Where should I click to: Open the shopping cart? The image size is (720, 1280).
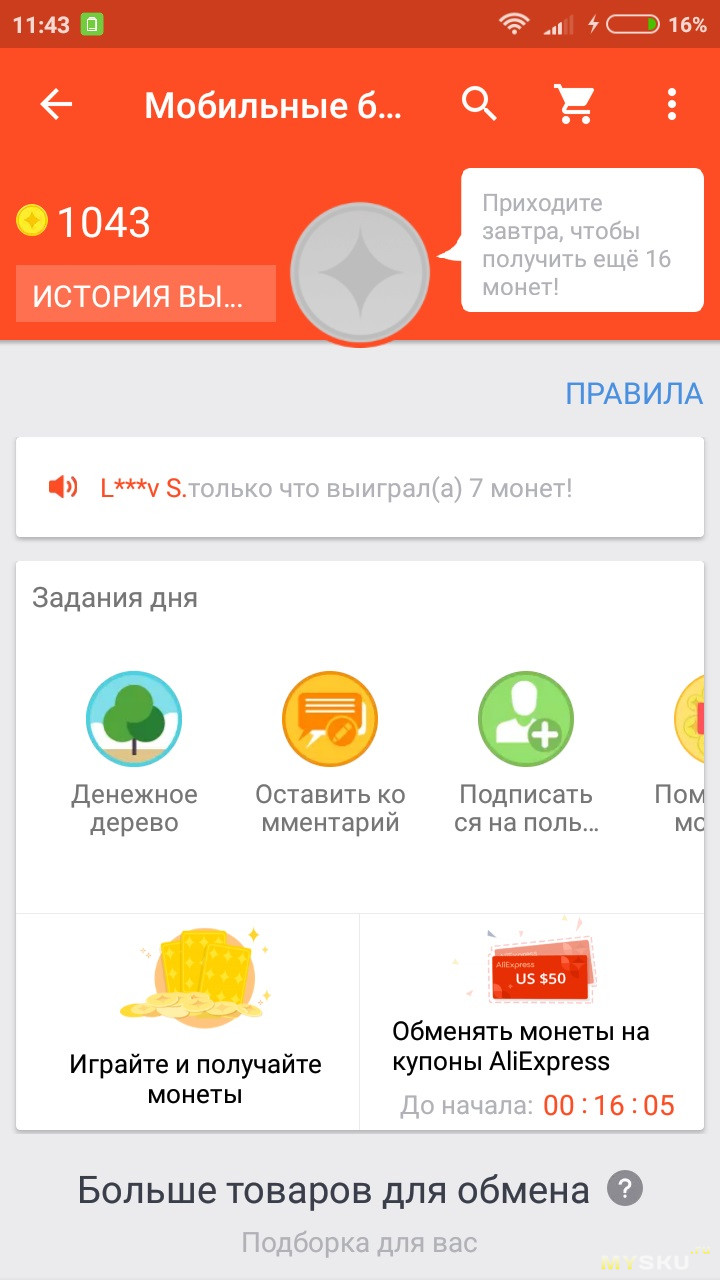[x=575, y=104]
